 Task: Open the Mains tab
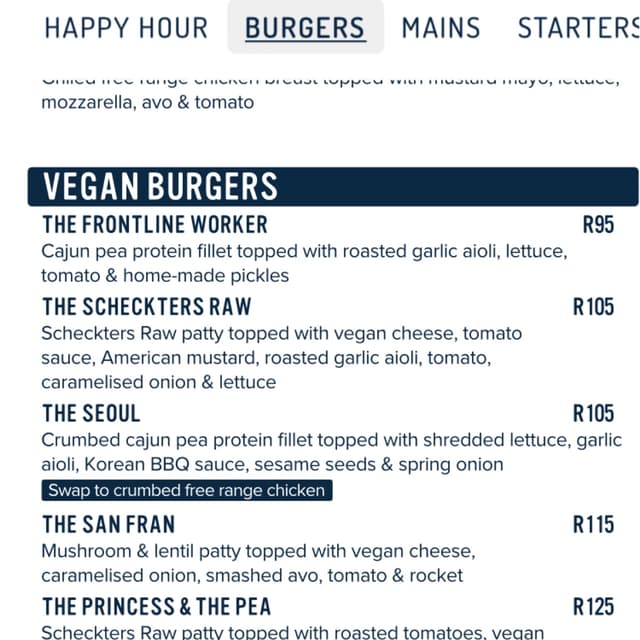point(441,28)
